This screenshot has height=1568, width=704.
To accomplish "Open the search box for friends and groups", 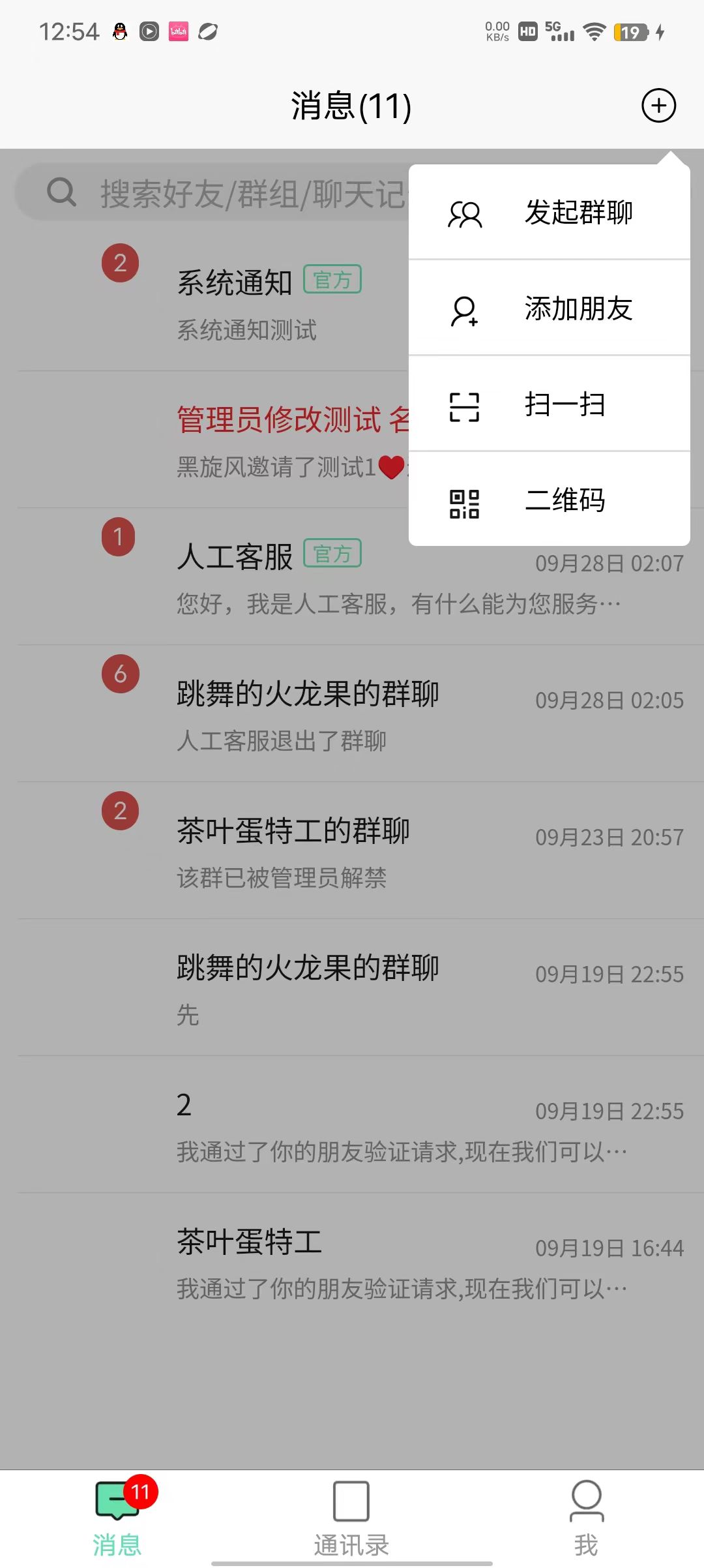I will (x=215, y=193).
